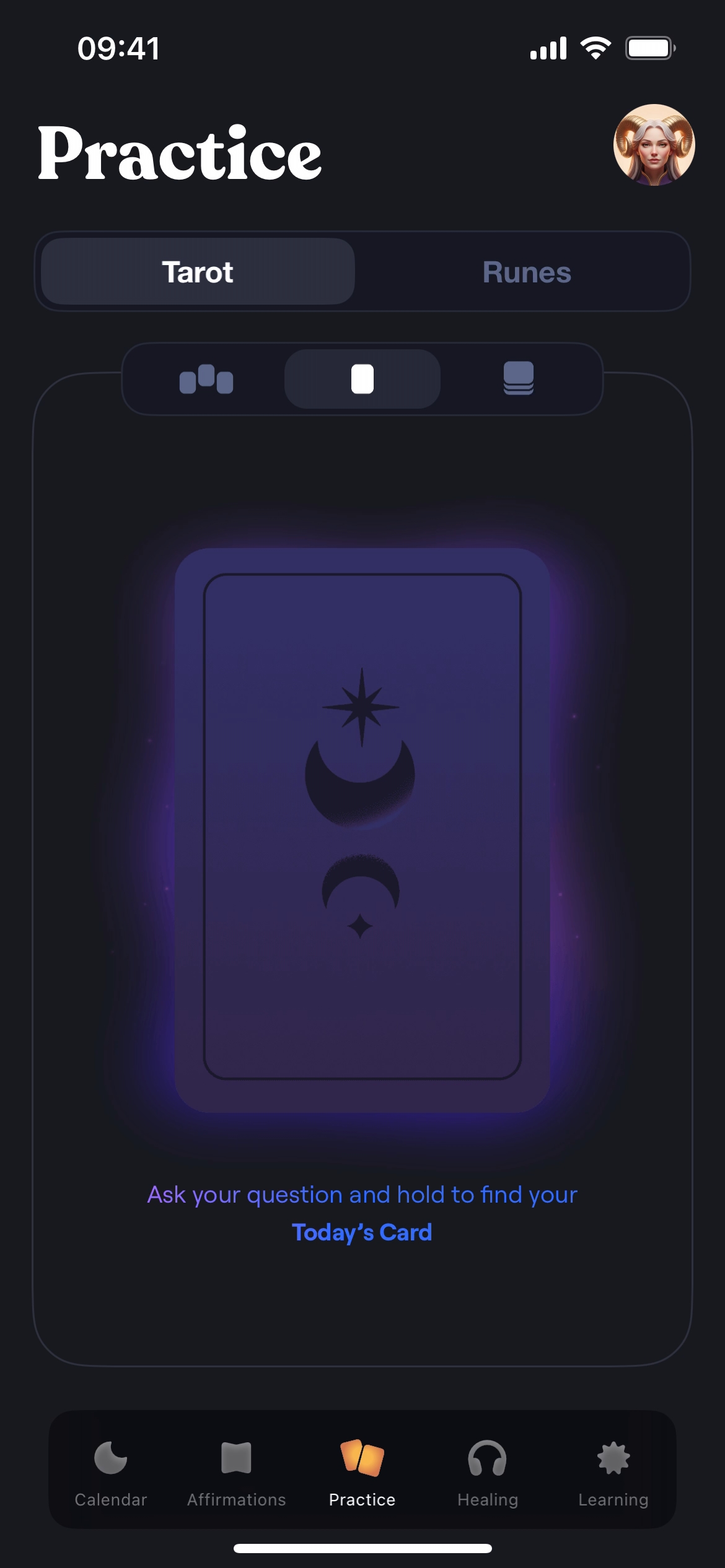The image size is (725, 1568).
Task: Tap the glowing tarot card
Action: point(362,830)
